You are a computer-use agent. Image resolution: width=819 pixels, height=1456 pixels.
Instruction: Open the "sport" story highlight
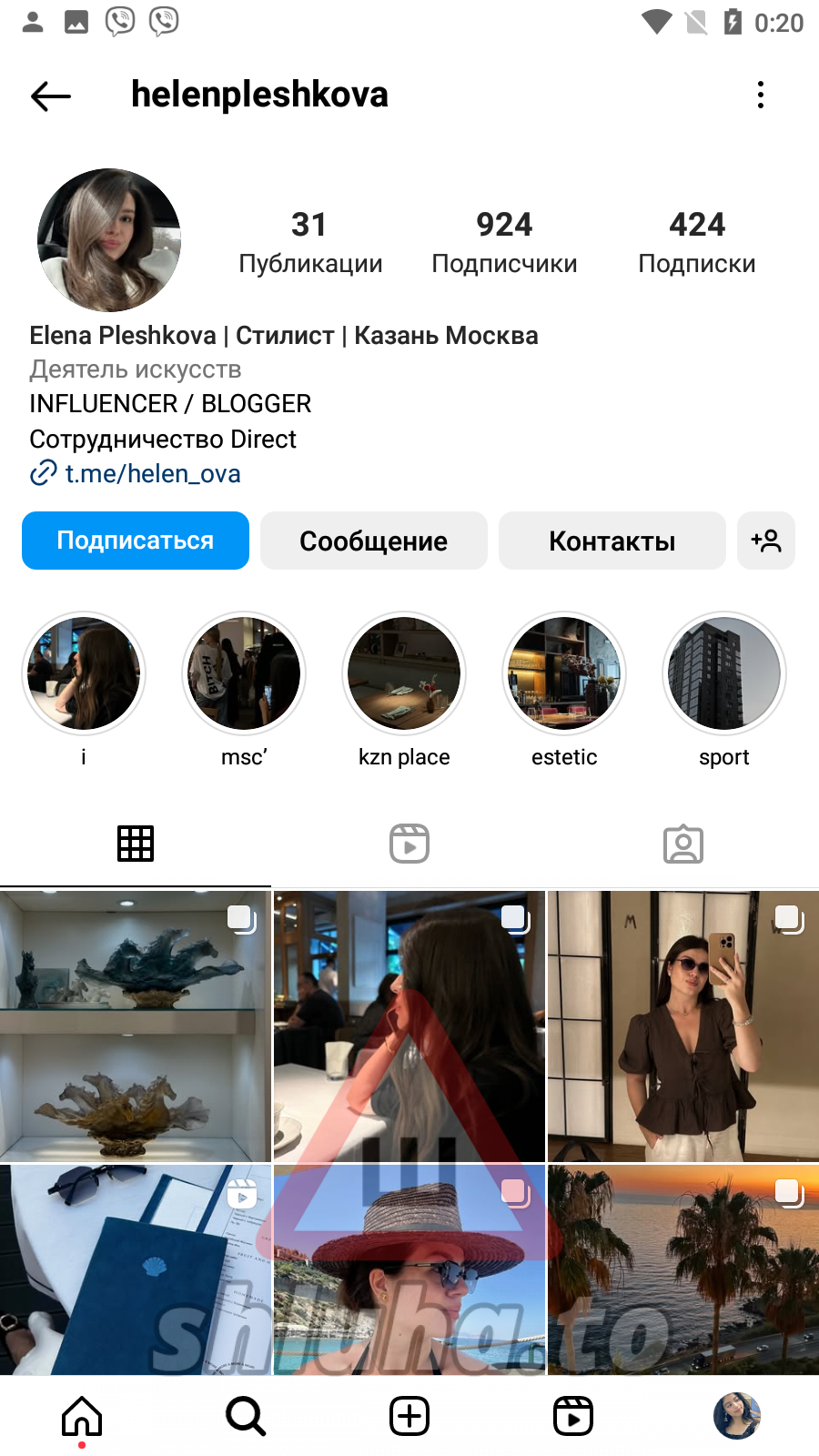724,673
